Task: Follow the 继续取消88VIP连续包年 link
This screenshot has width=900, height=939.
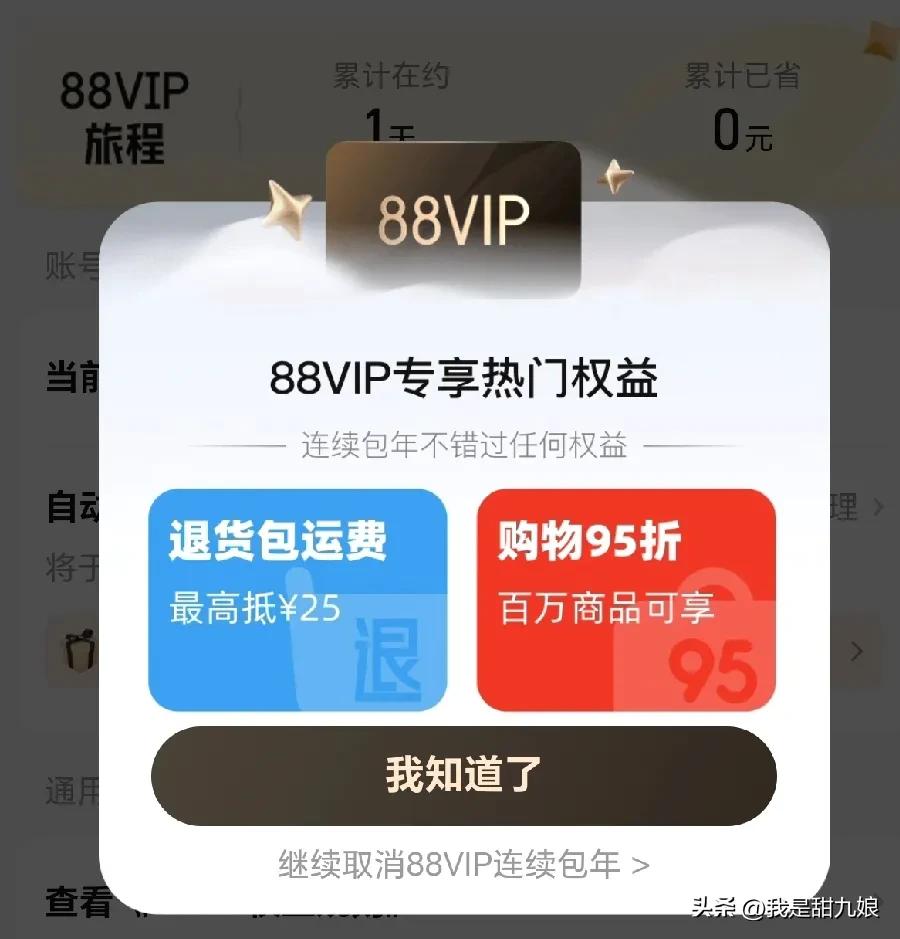Action: (x=450, y=859)
